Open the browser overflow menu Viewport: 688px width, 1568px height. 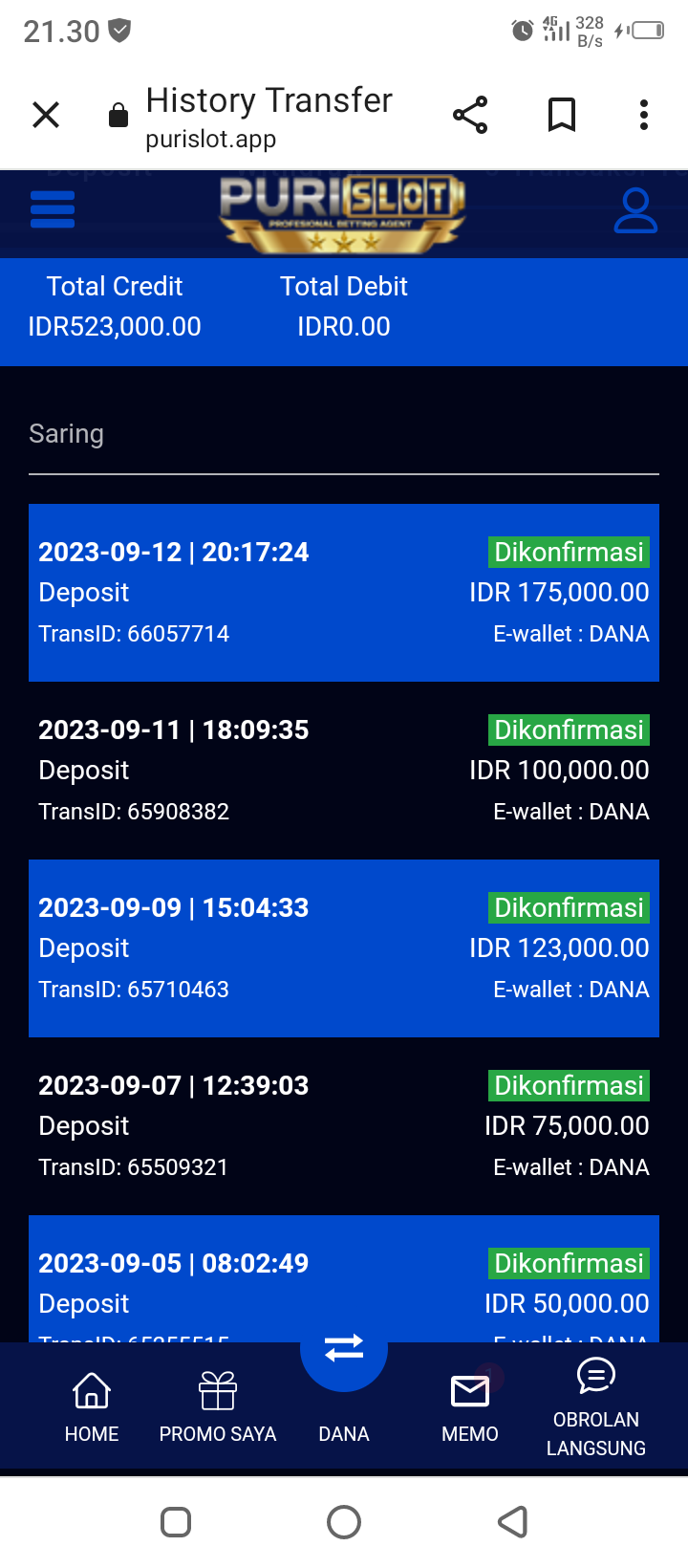(644, 115)
